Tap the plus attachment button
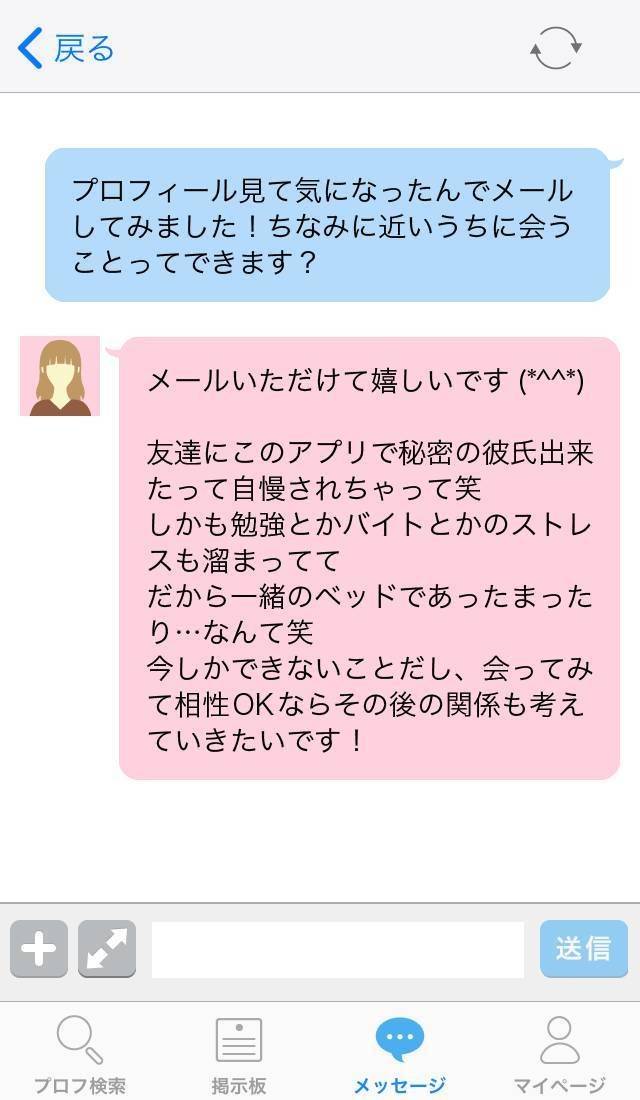 click(x=39, y=949)
